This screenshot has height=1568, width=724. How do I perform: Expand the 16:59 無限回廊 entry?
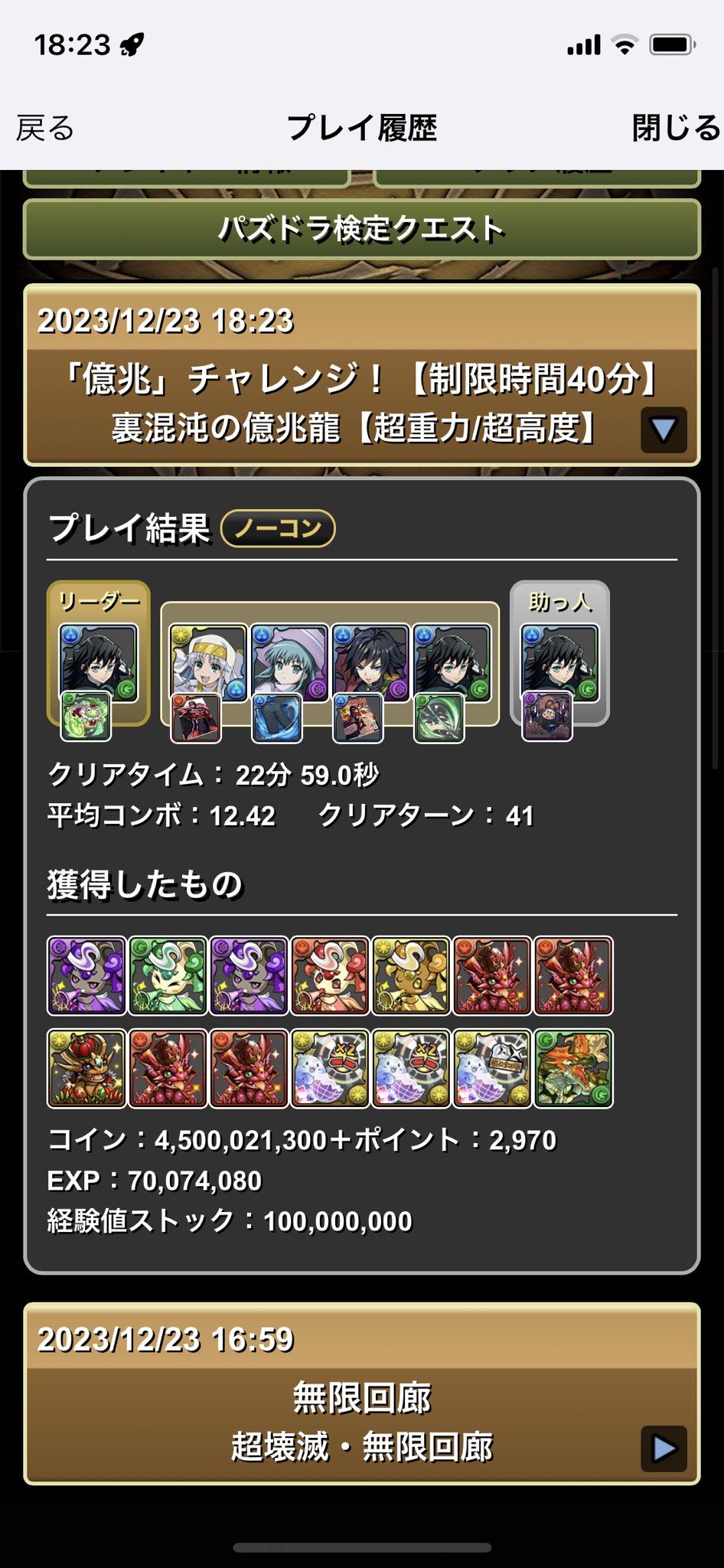click(663, 1449)
